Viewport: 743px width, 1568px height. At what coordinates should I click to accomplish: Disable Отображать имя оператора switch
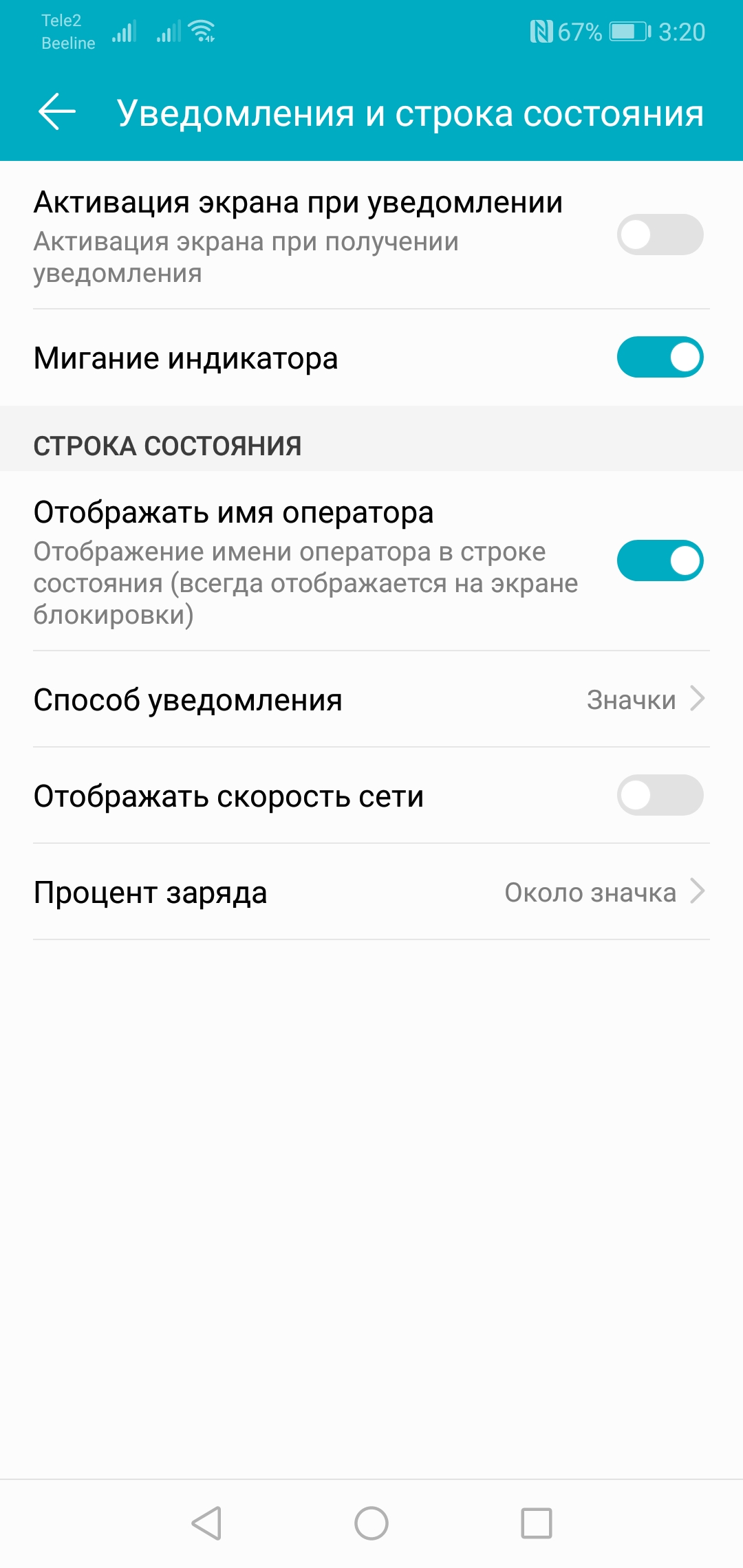pyautogui.click(x=659, y=561)
